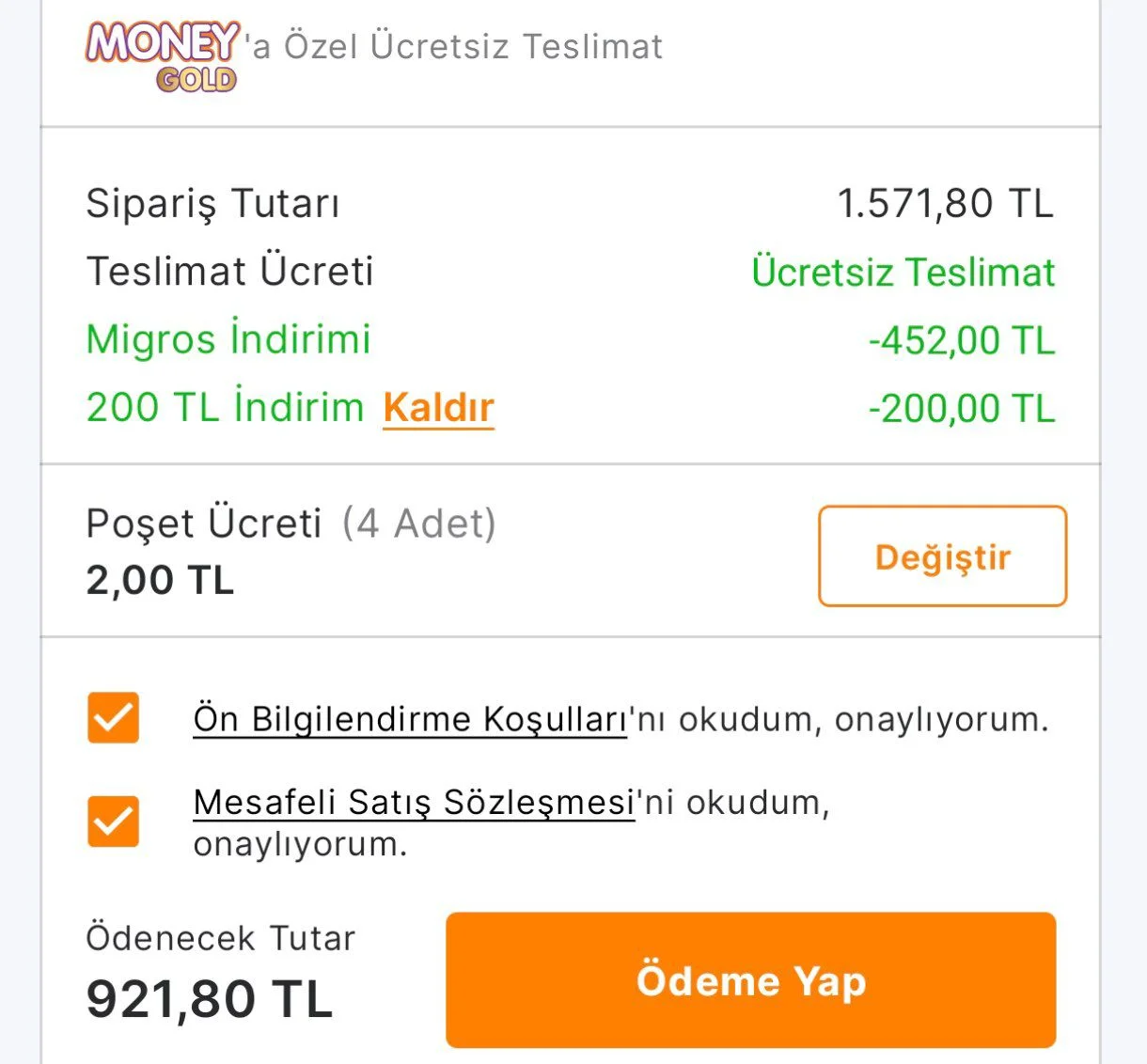Open the Mesafeli Satış Sözleşmesi link
The image size is (1147, 1064).
click(414, 803)
